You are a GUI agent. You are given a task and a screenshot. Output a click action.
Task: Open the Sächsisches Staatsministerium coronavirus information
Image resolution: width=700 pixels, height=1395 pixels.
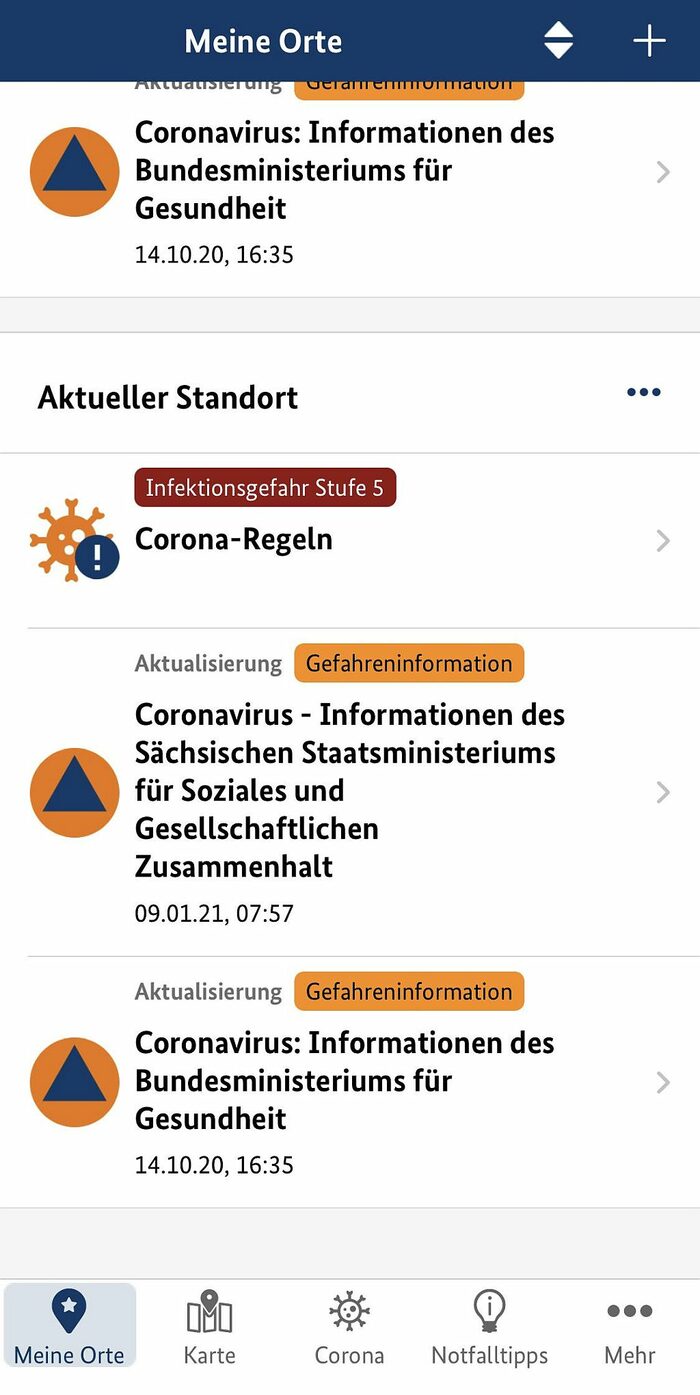(x=350, y=791)
